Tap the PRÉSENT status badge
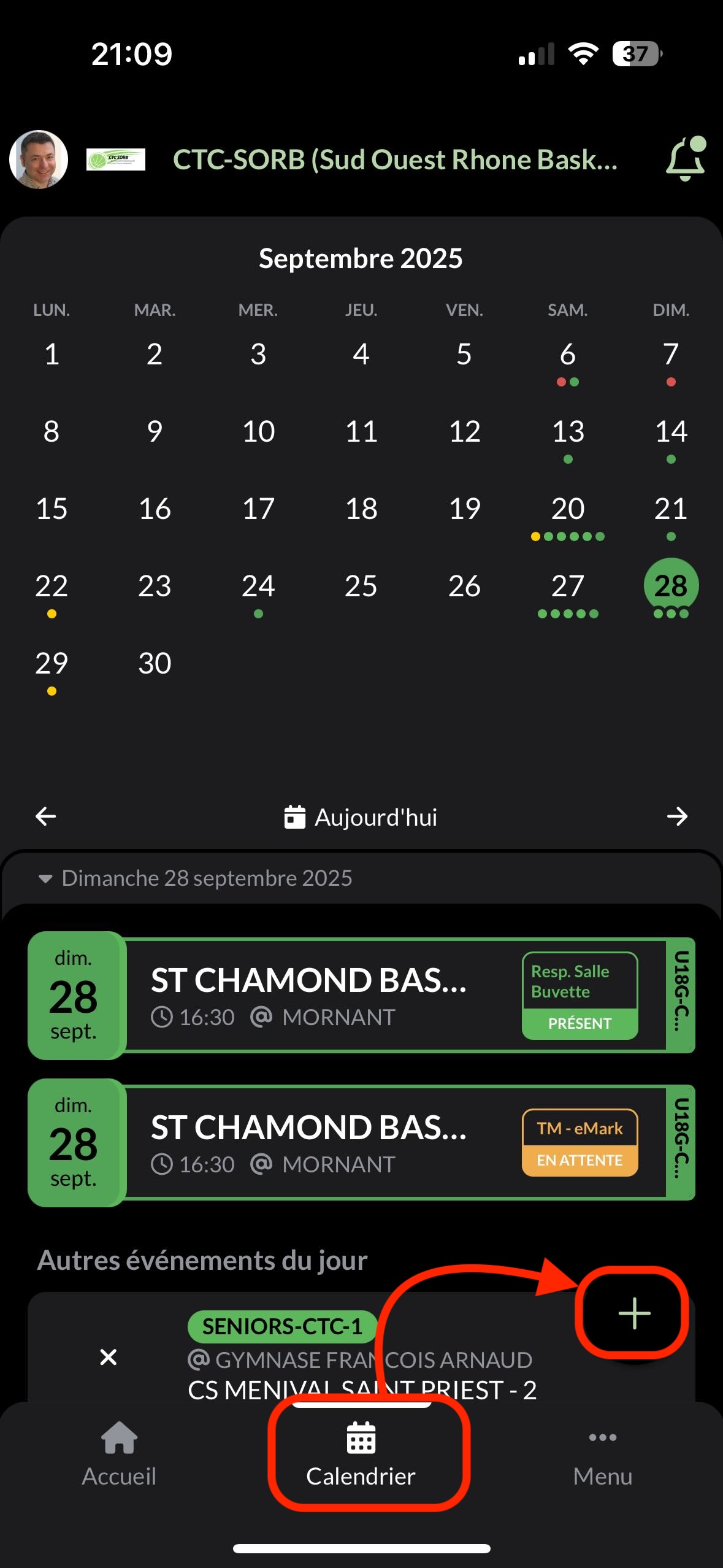 click(580, 1023)
